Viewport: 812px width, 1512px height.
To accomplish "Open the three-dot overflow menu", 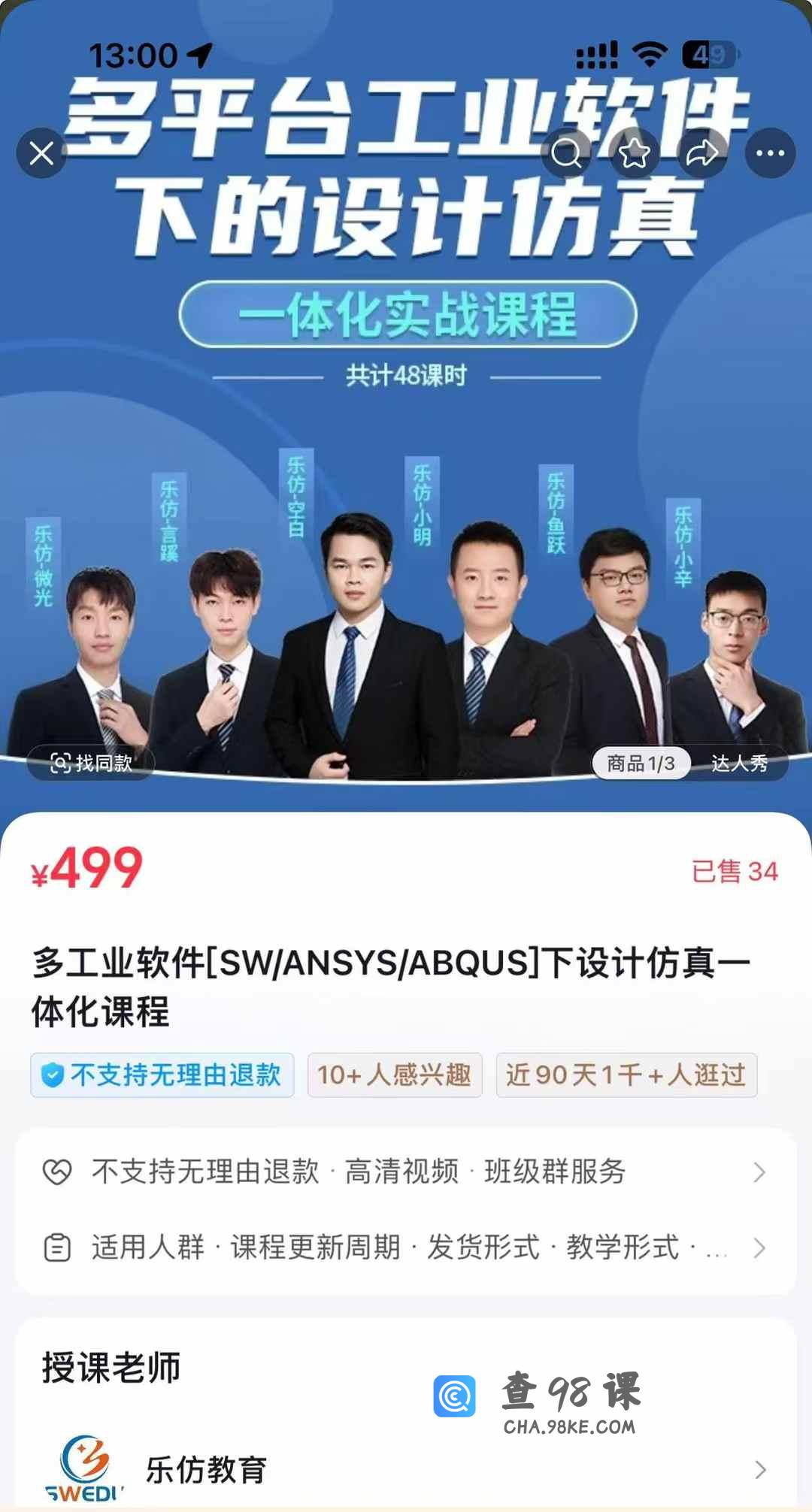I will pyautogui.click(x=770, y=153).
